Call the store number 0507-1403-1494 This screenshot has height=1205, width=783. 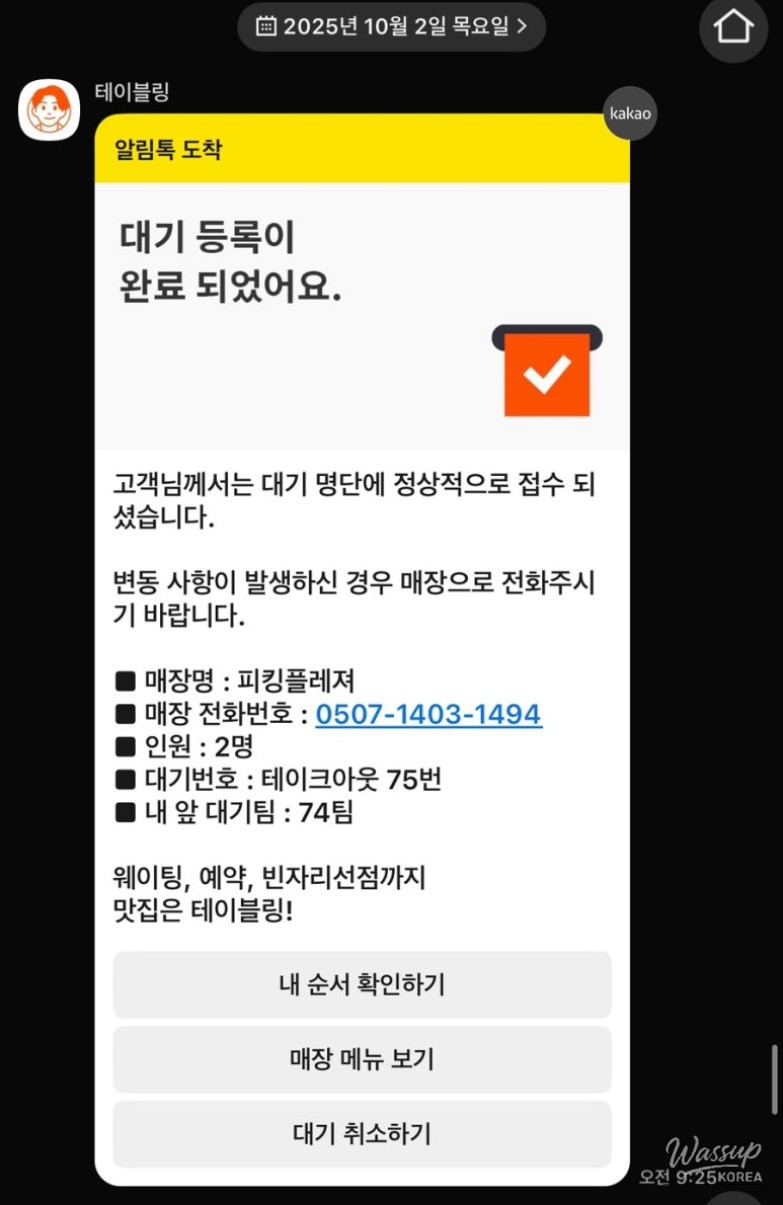(429, 714)
